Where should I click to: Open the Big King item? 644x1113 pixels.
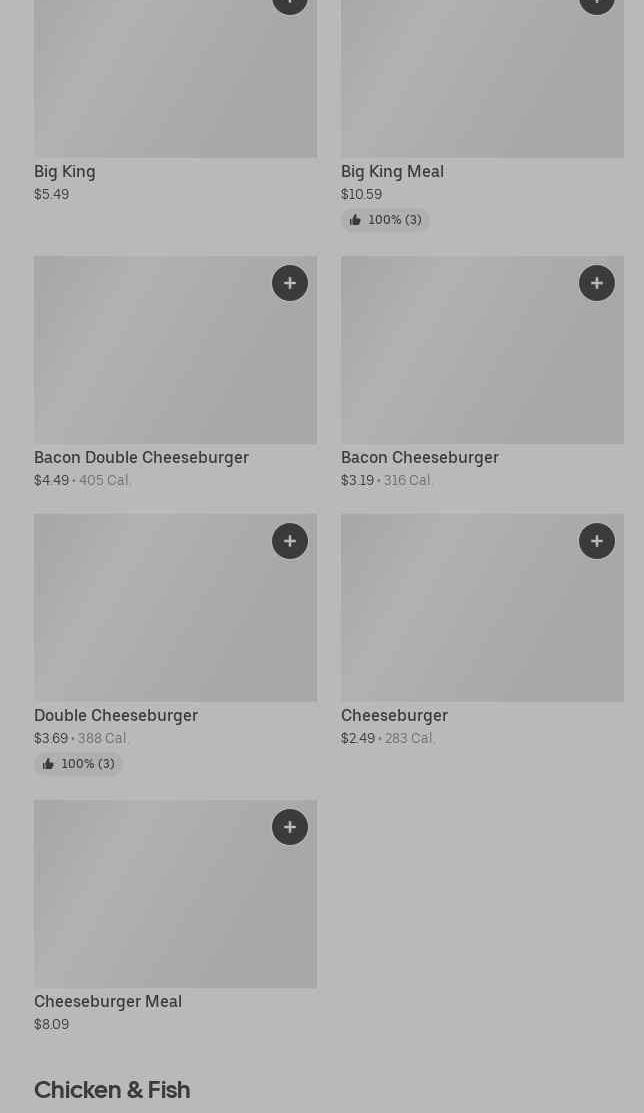click(x=175, y=102)
